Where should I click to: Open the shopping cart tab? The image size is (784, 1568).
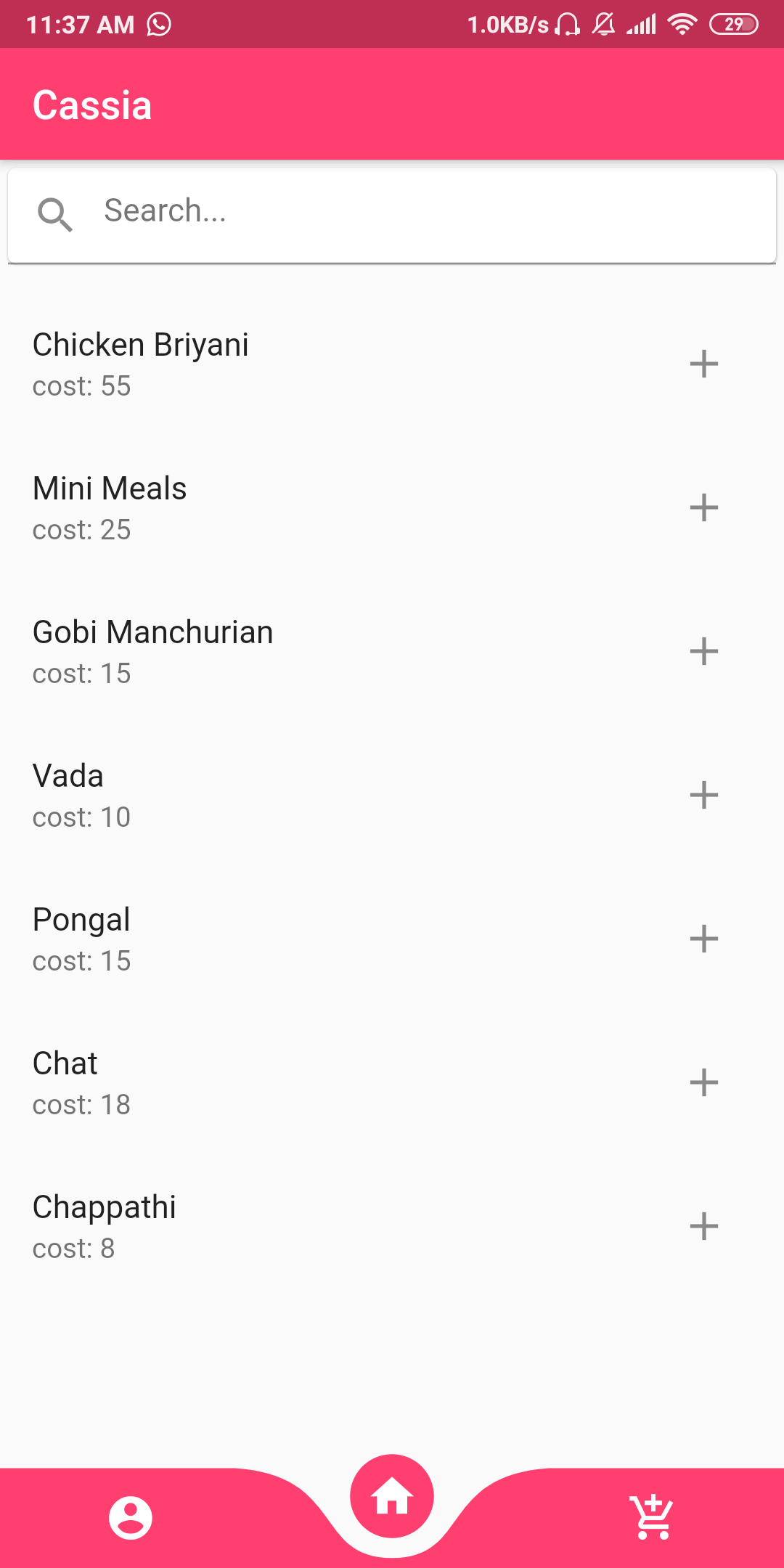[x=653, y=1517]
